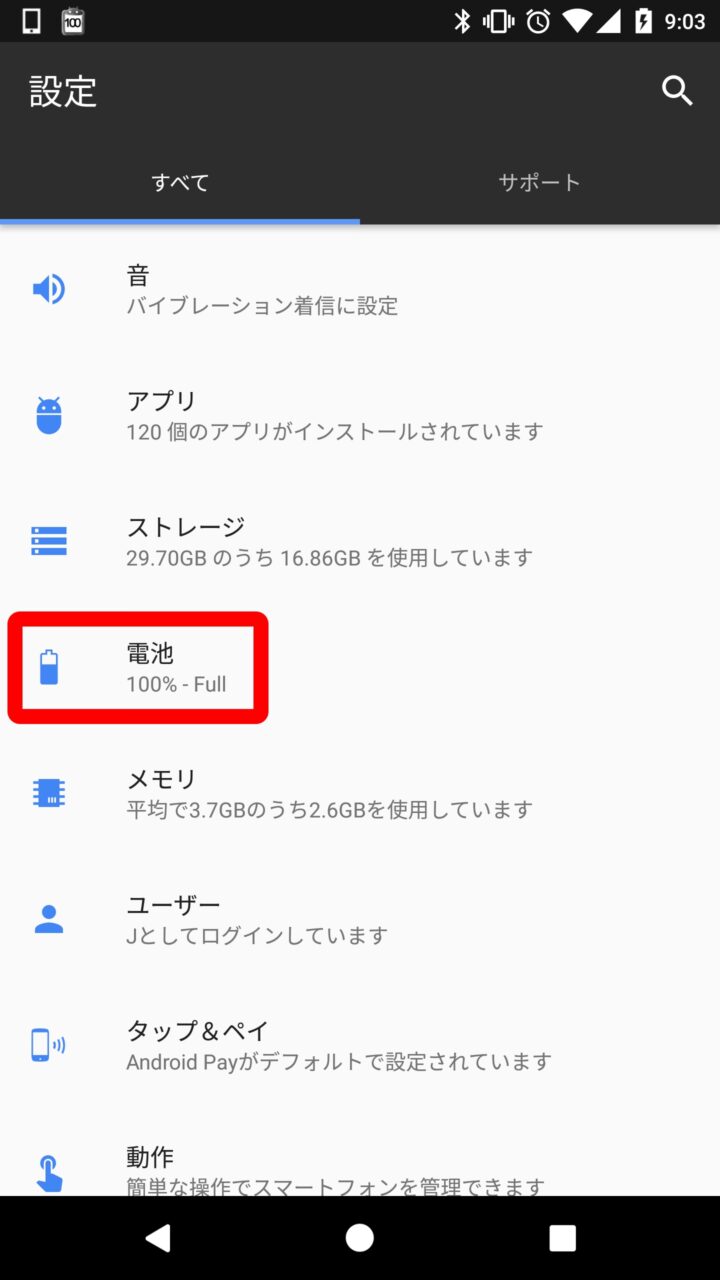Tap the system back button

click(157, 1238)
